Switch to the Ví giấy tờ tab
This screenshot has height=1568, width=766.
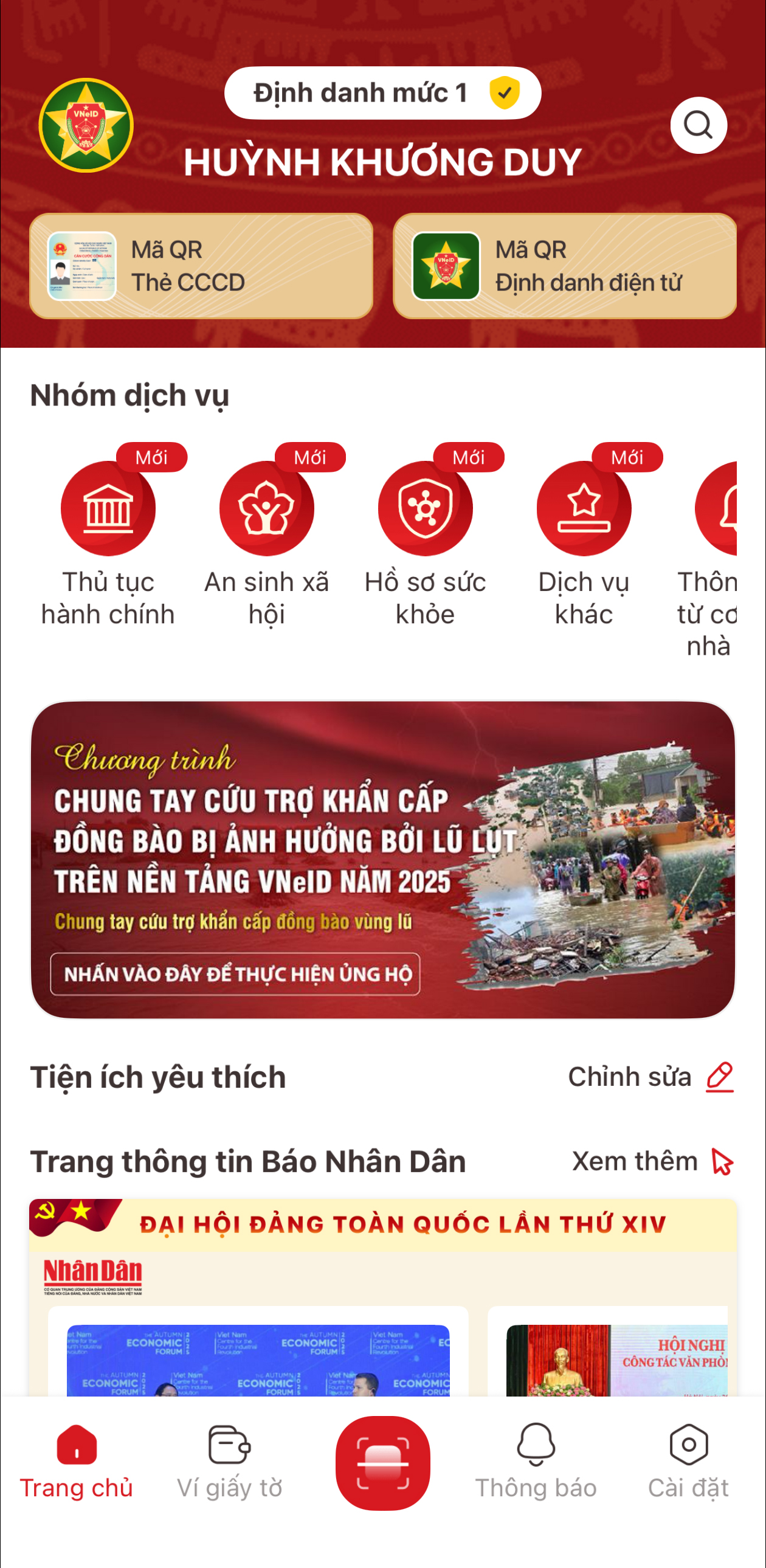(x=229, y=1461)
